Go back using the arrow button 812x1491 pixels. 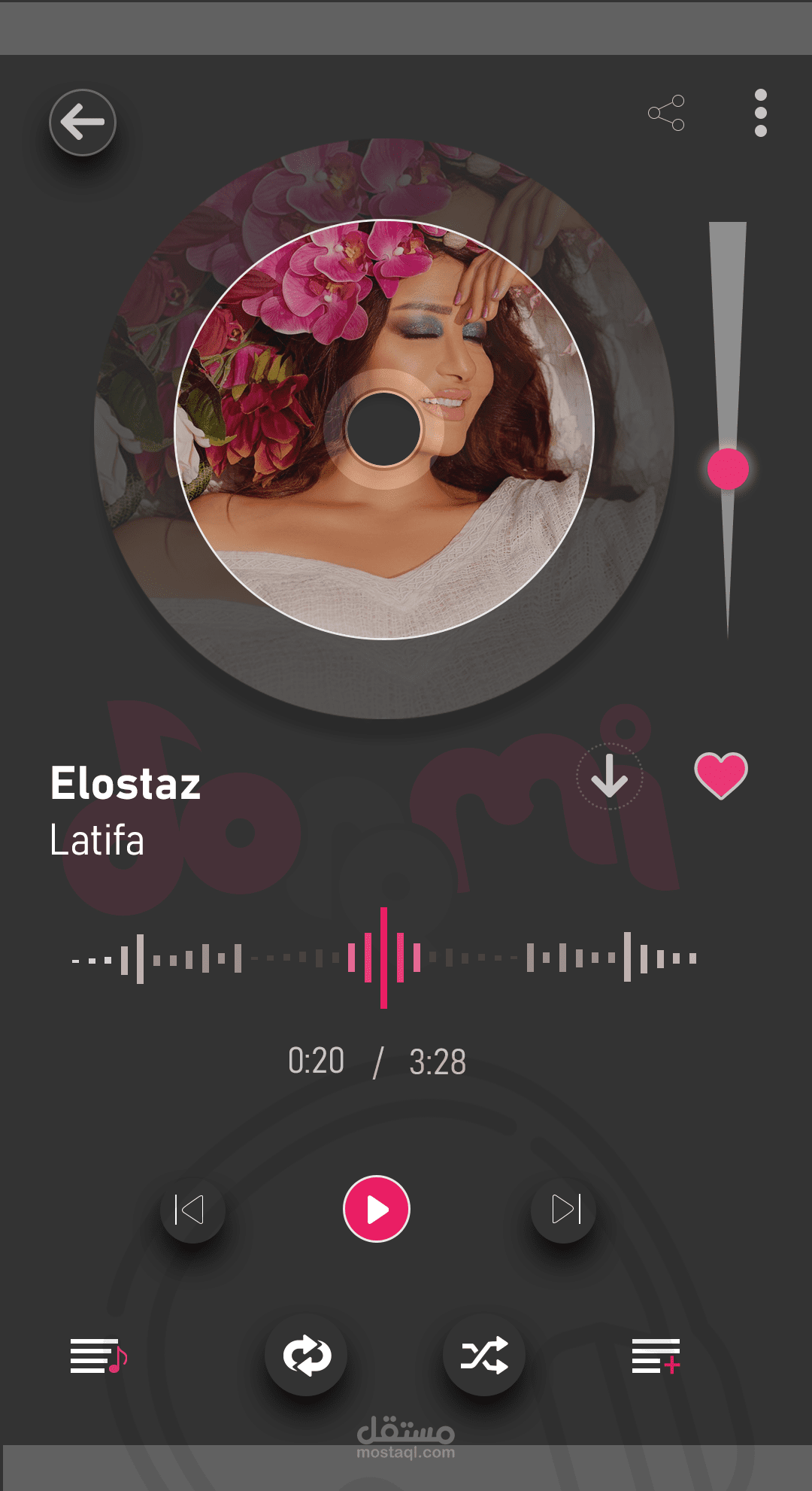83,122
